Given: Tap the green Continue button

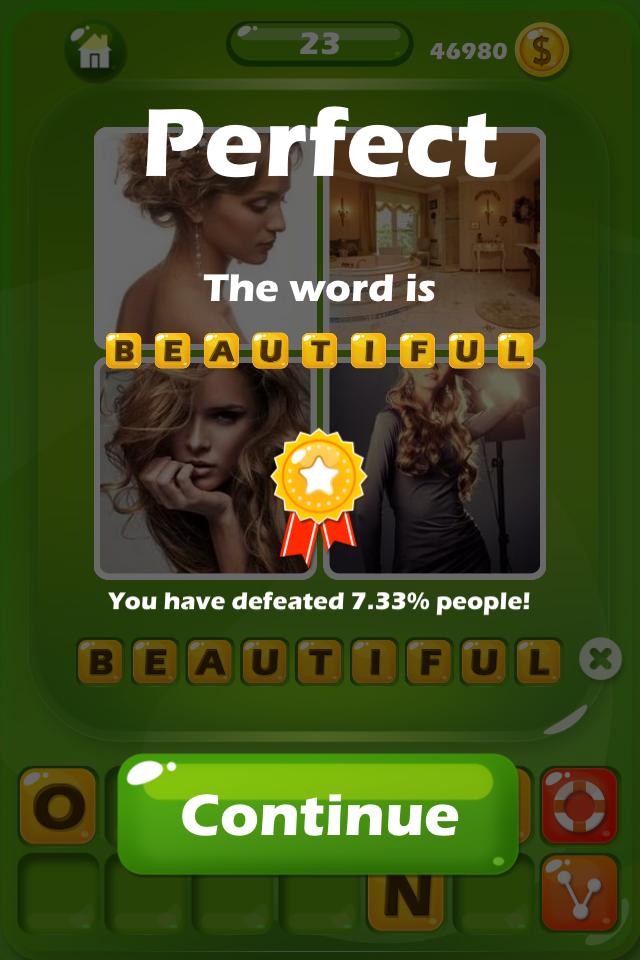Looking at the screenshot, I should click(318, 814).
